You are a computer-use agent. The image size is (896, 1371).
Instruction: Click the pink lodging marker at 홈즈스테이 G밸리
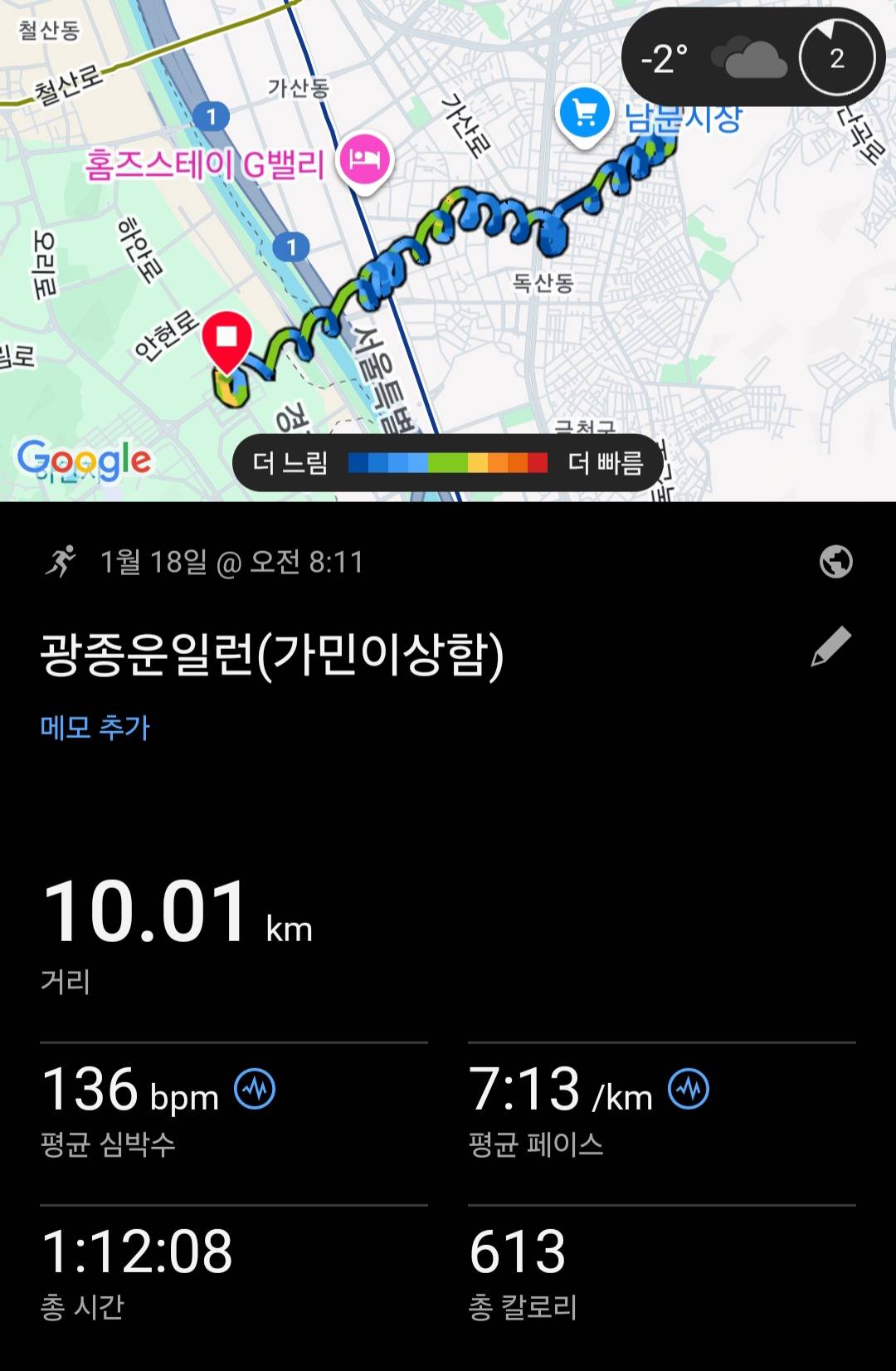coord(366,161)
